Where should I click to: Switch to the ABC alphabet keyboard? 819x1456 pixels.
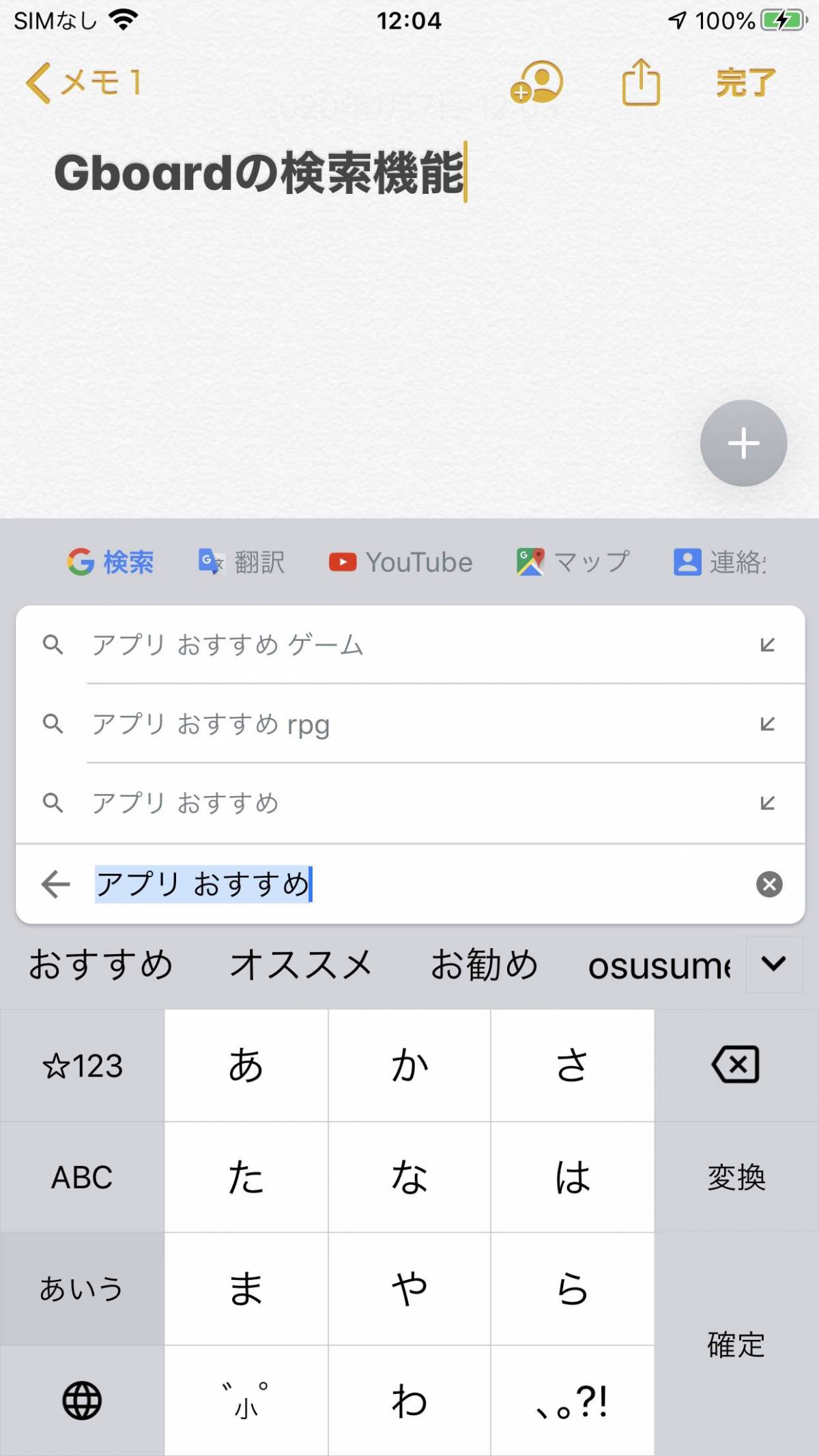[x=81, y=1177]
